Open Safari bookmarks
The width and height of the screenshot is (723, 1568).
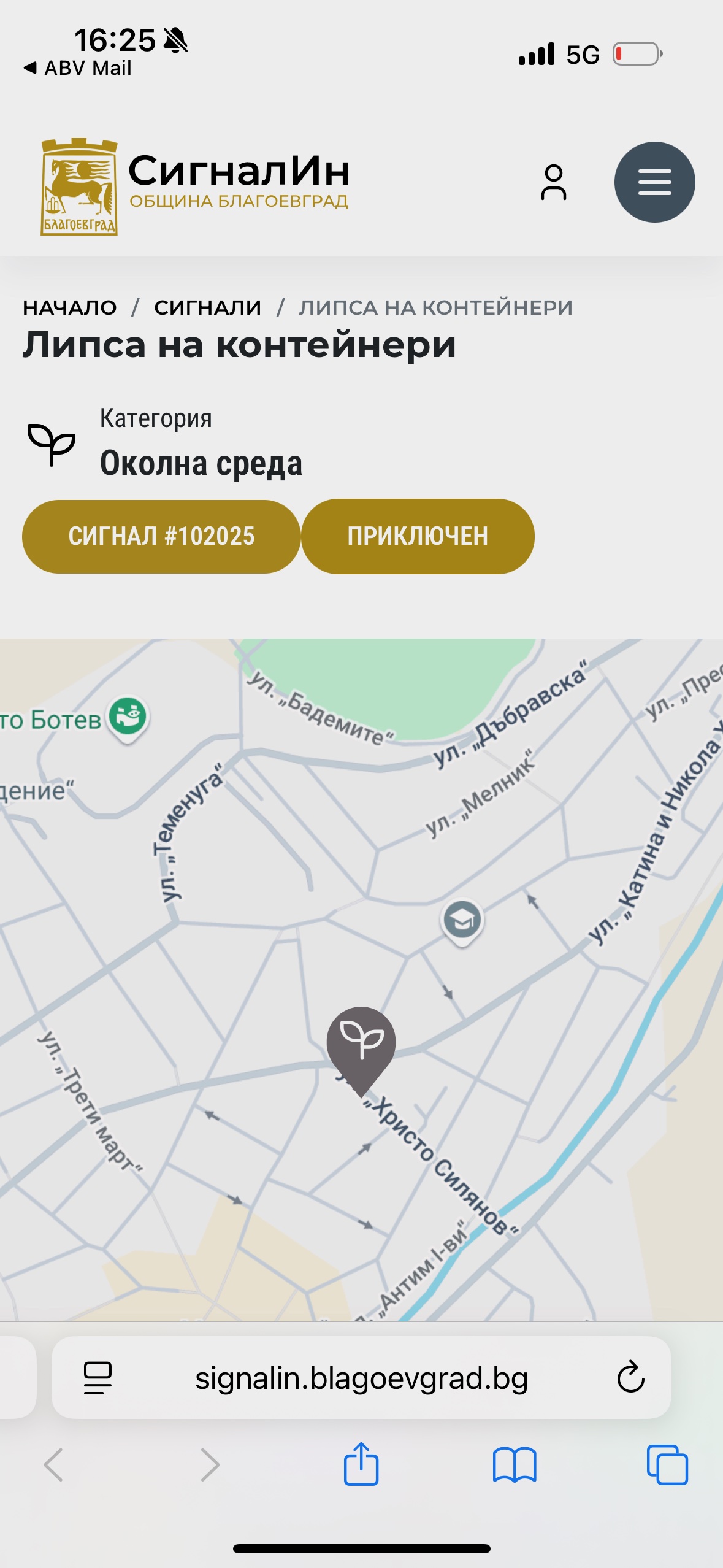(x=515, y=1465)
